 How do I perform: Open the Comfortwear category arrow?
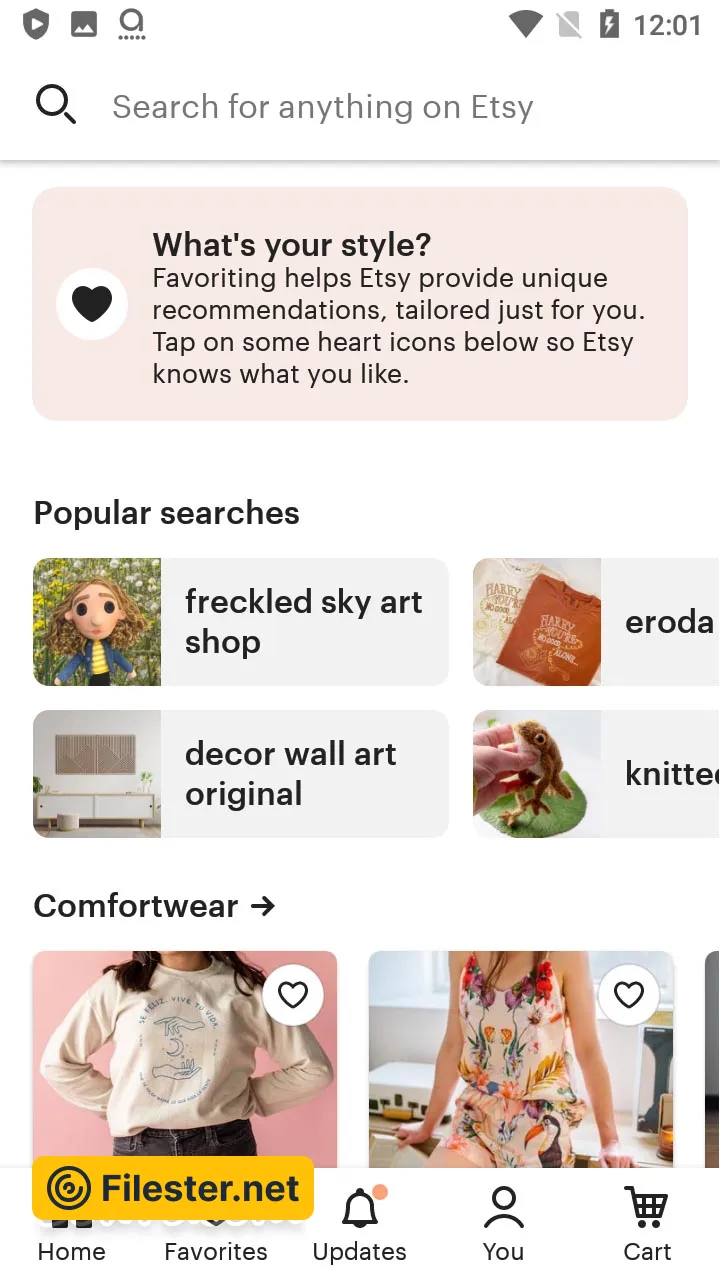click(263, 906)
